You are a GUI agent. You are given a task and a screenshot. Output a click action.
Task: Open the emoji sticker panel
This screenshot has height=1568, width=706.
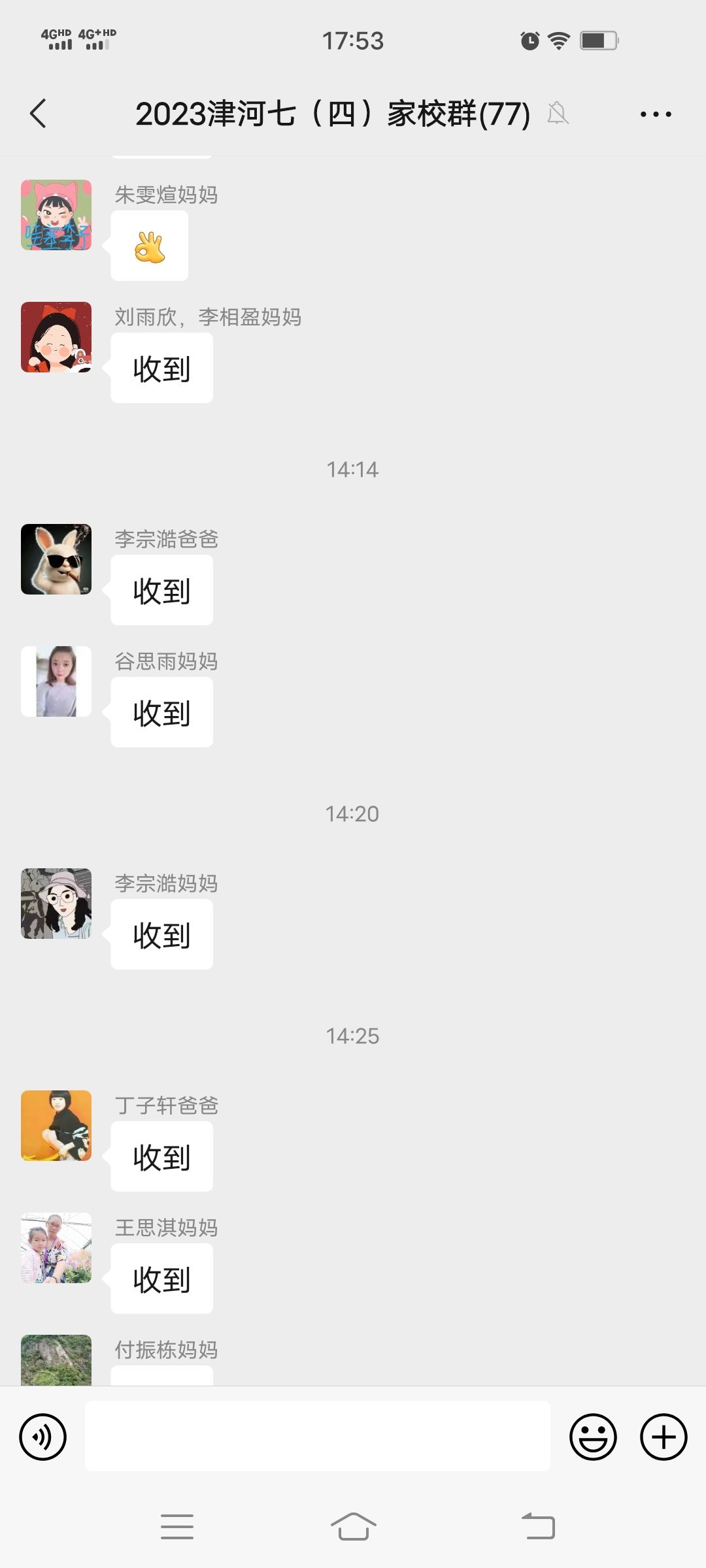tap(593, 1437)
